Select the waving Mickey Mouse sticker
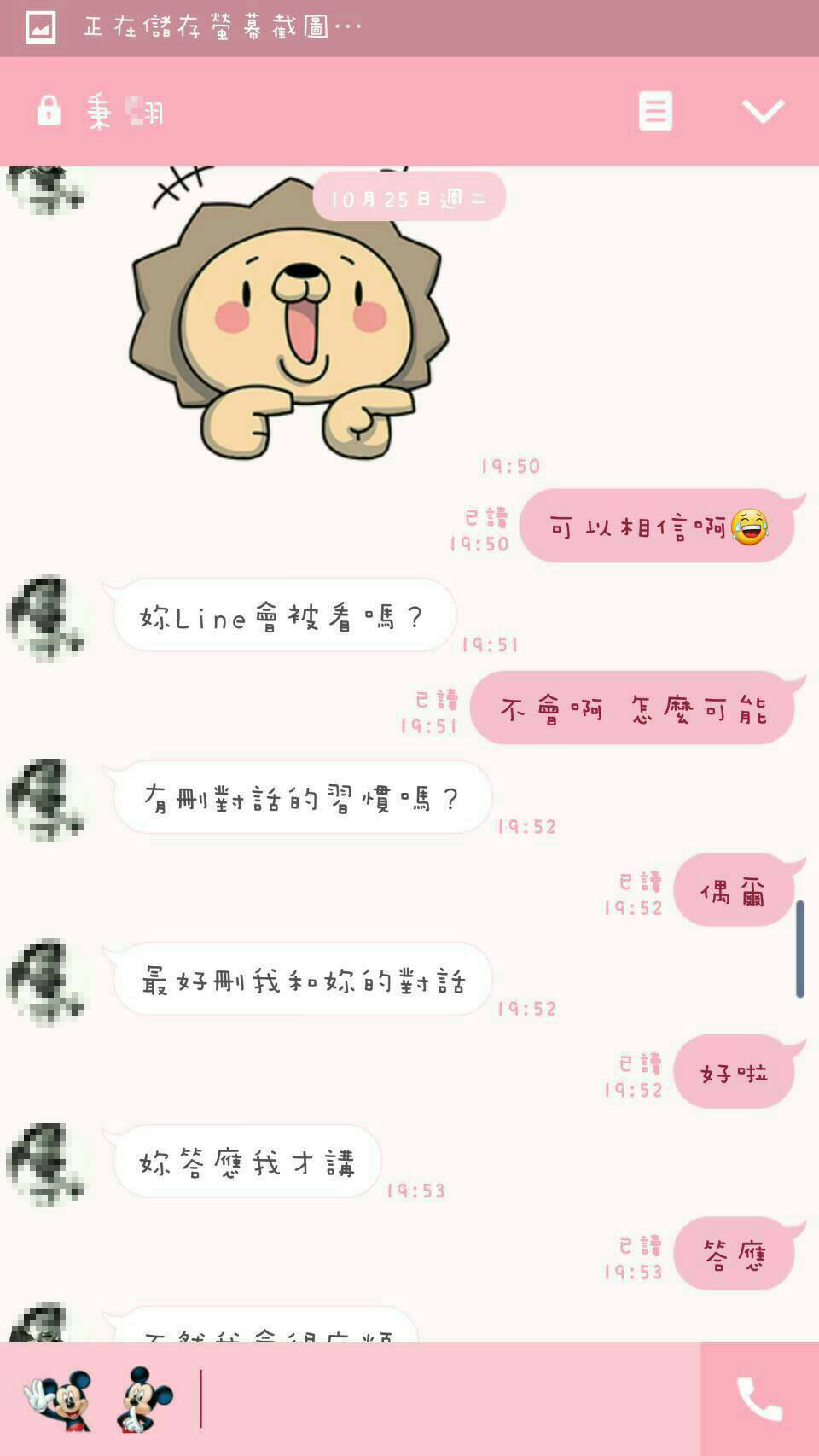The width and height of the screenshot is (819, 1456). coord(58,1399)
